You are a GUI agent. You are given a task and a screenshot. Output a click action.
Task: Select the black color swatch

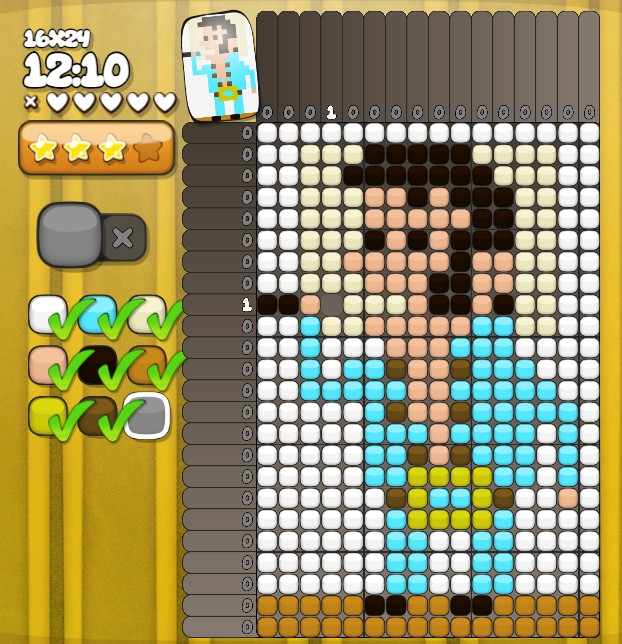coord(97,365)
